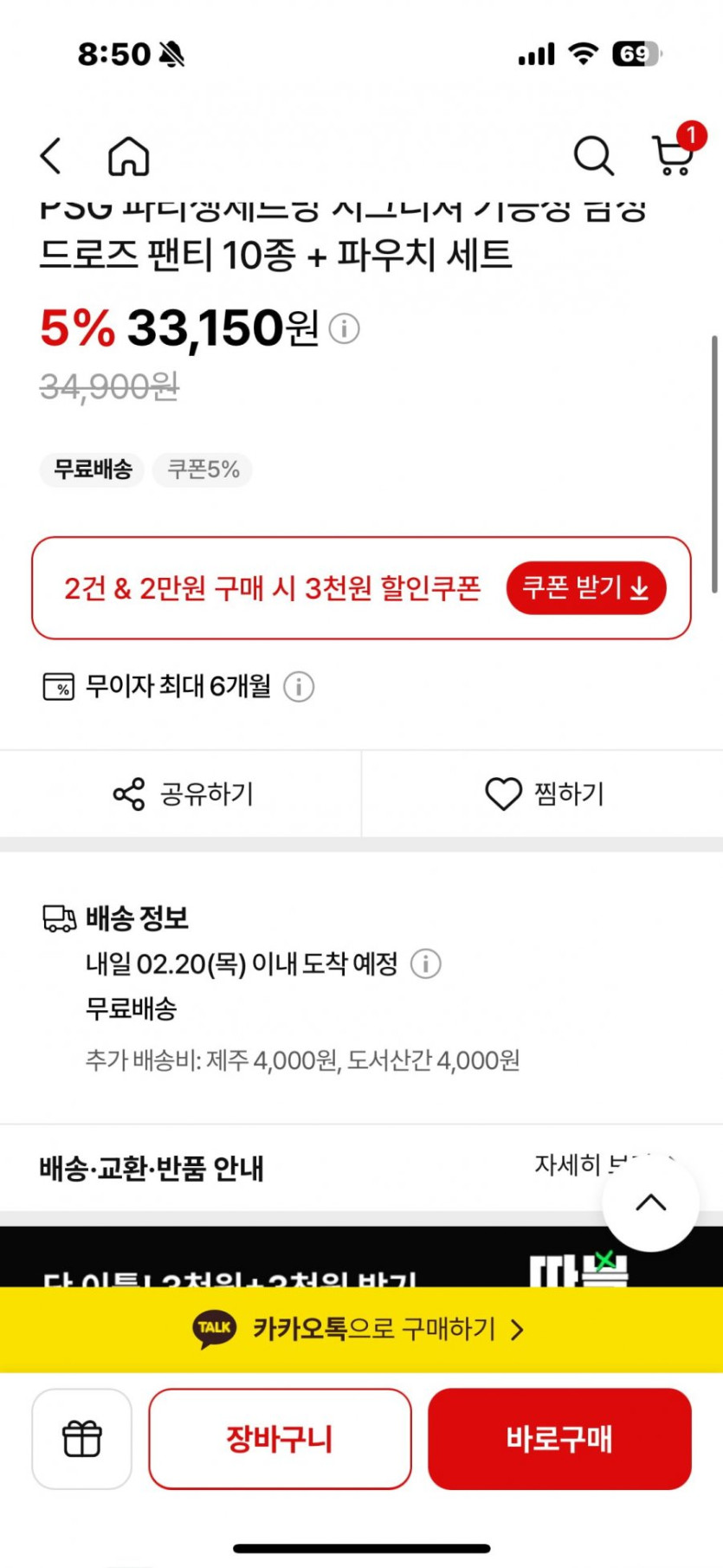Tap the scroll-to-top arrow button
The image size is (723, 1568).
pyautogui.click(x=651, y=1202)
